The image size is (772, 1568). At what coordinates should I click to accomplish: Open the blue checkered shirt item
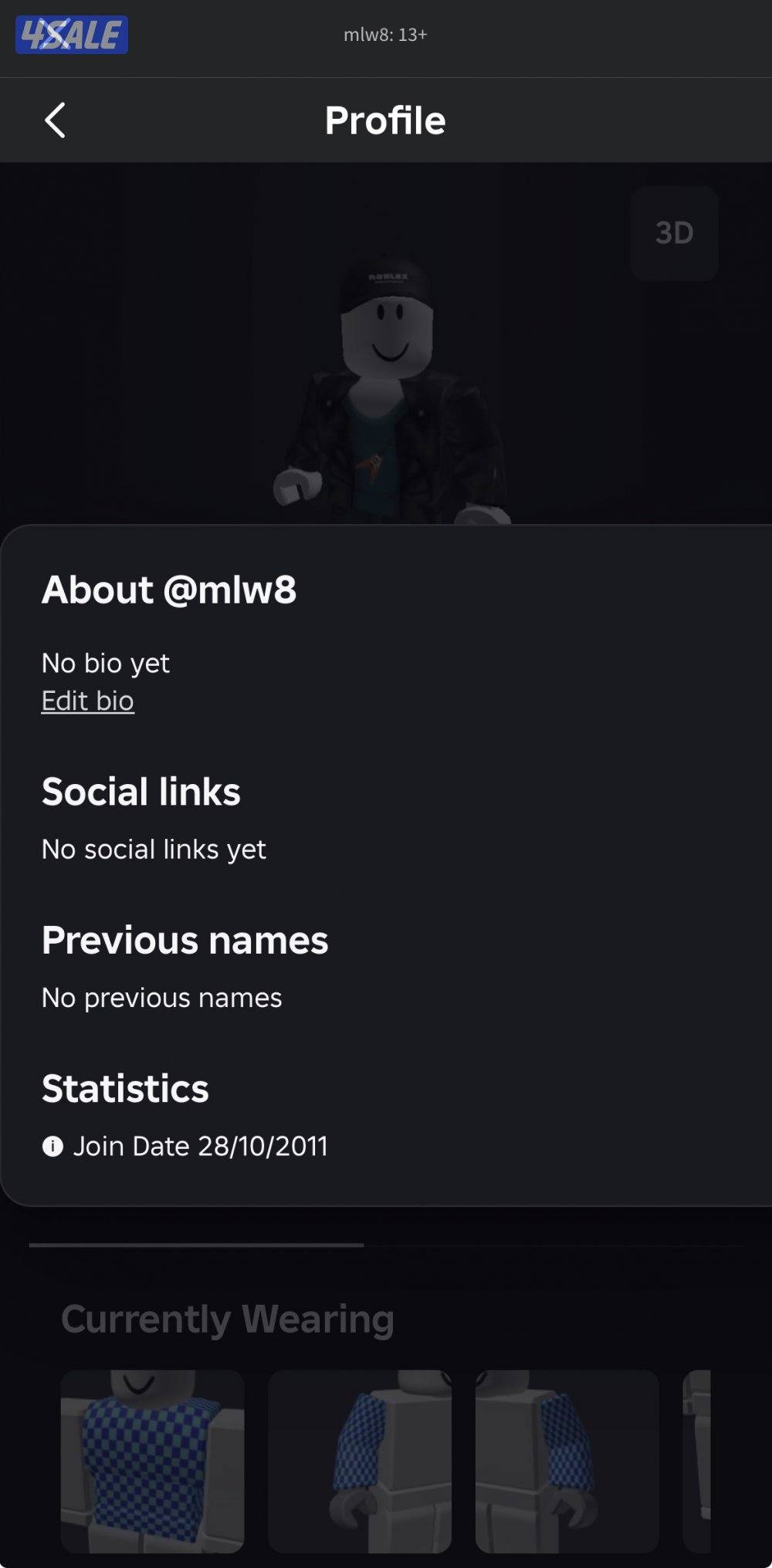[152, 1461]
